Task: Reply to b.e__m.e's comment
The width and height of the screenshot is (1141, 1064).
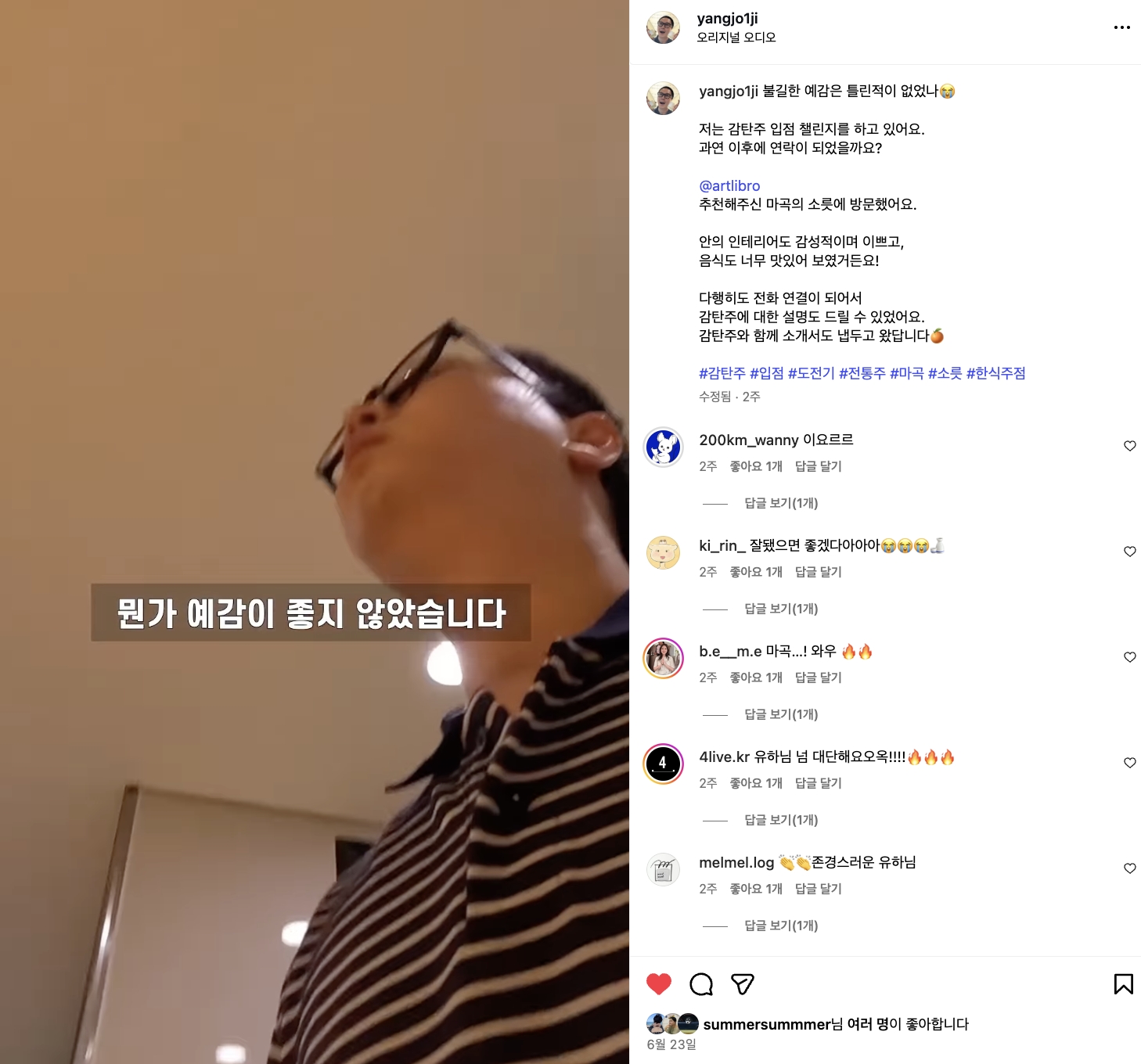Action: click(x=818, y=678)
